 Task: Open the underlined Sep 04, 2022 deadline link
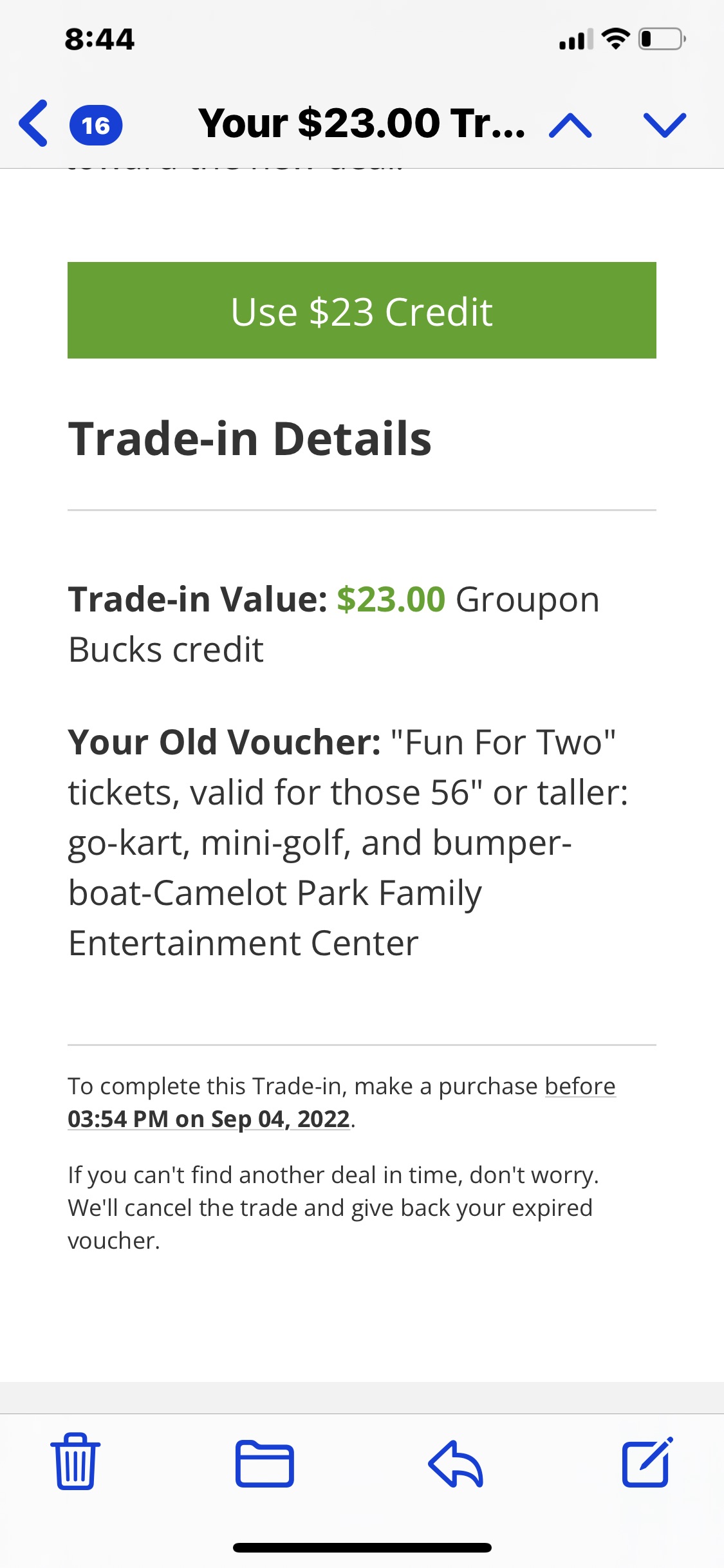(x=209, y=1119)
